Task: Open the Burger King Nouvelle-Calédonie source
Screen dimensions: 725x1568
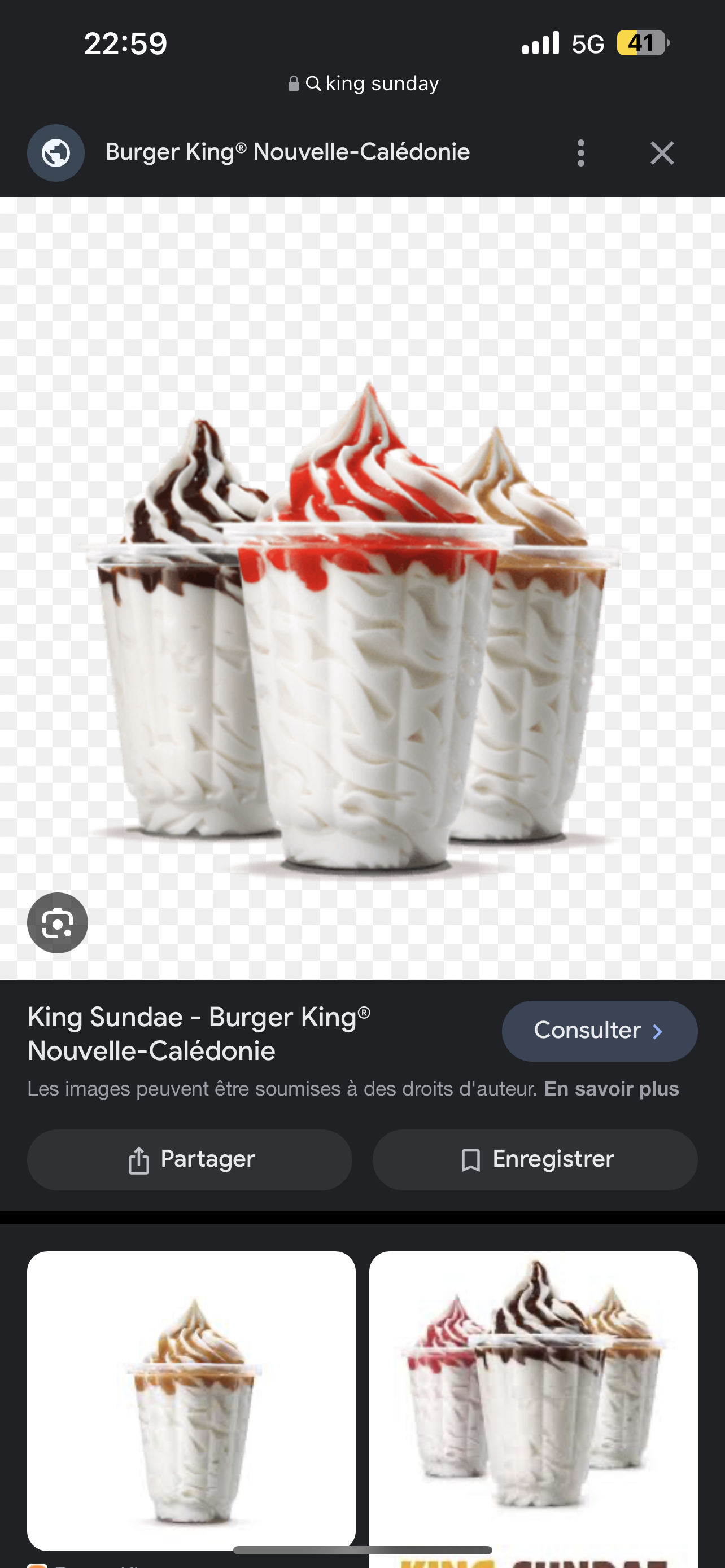Action: point(287,152)
